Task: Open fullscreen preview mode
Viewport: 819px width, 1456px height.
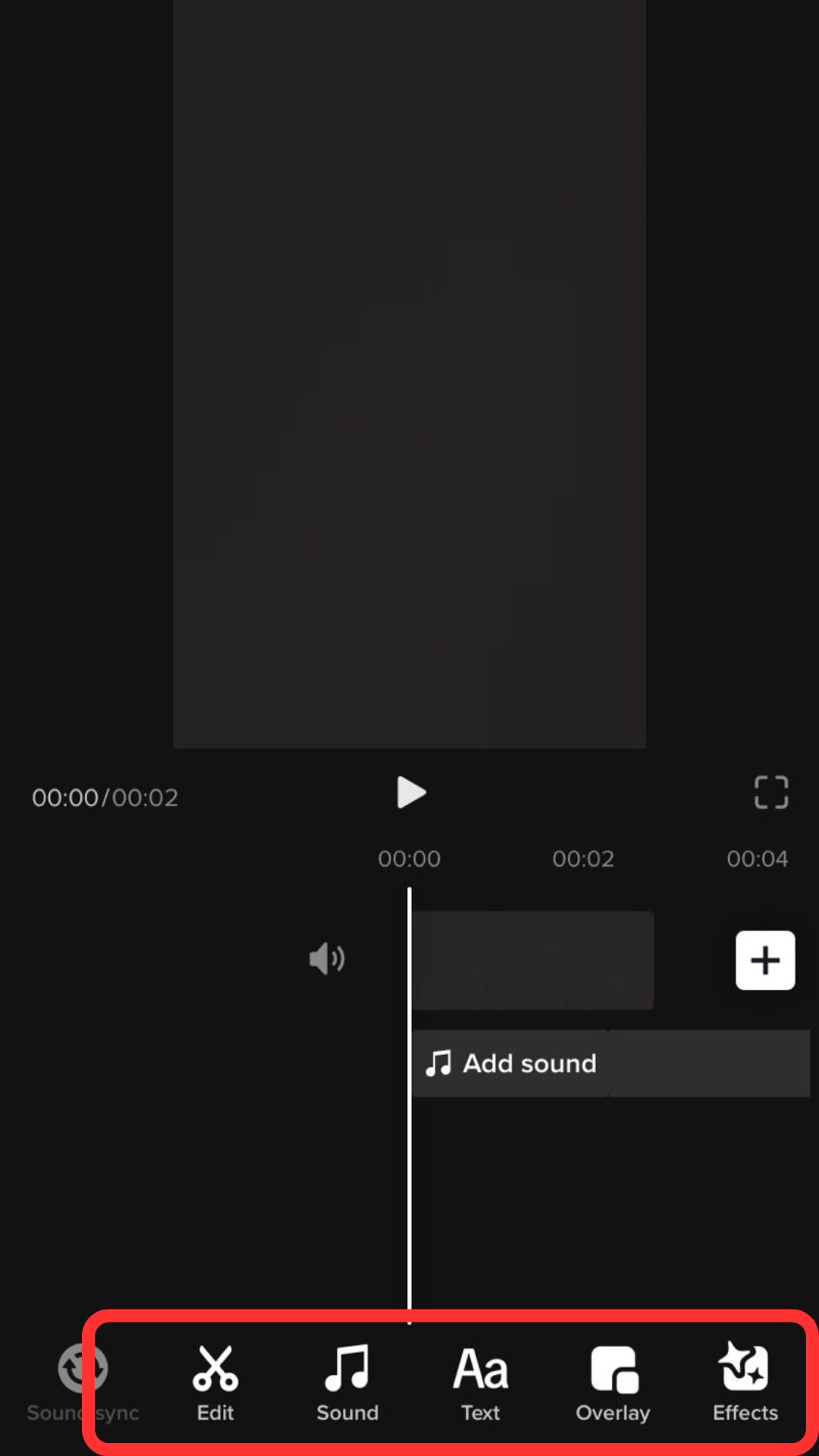Action: tap(770, 793)
